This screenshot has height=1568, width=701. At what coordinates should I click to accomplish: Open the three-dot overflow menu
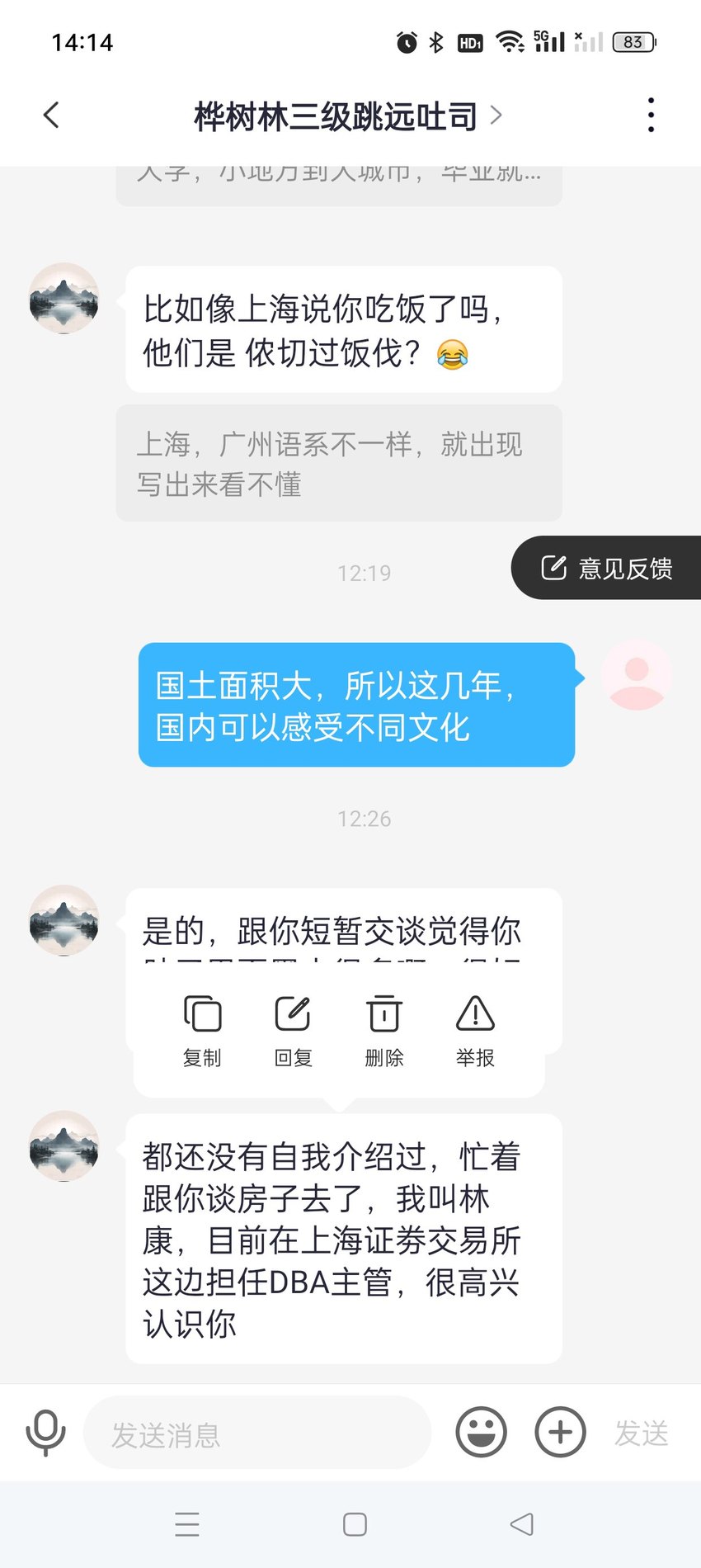651,116
